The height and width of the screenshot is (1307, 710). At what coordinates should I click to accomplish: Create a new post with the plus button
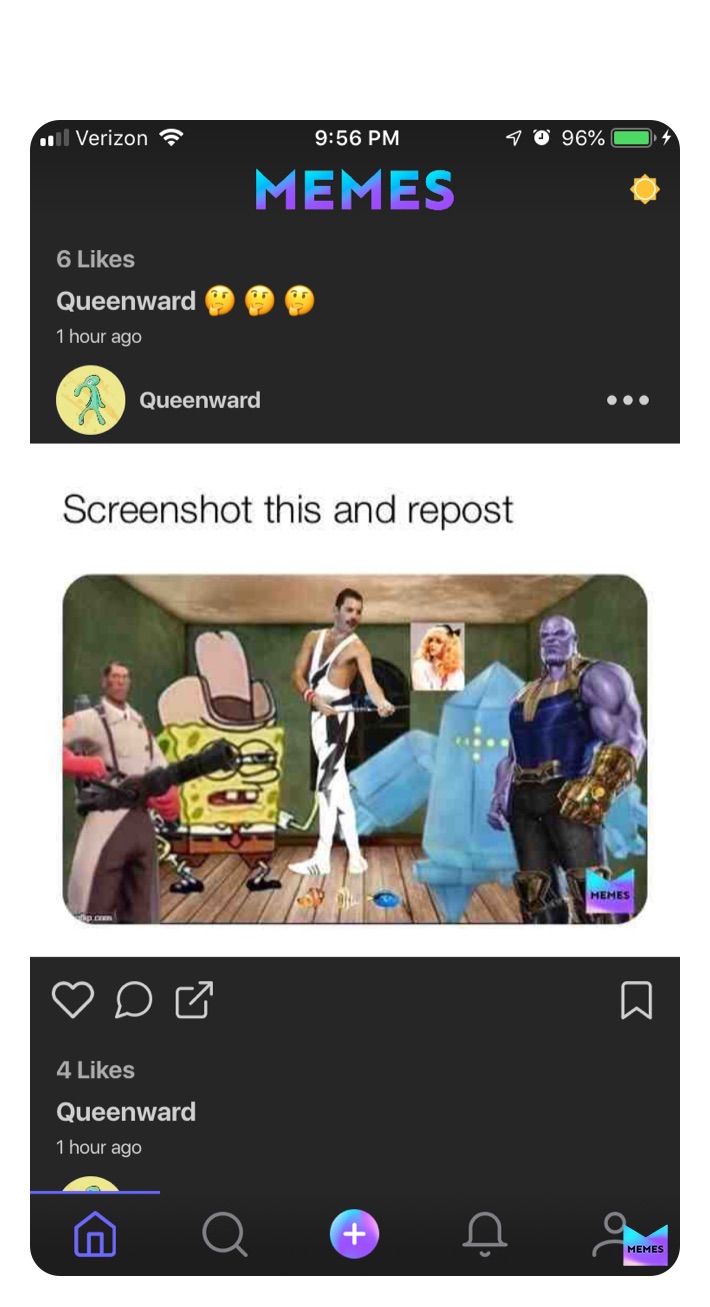tap(354, 1235)
